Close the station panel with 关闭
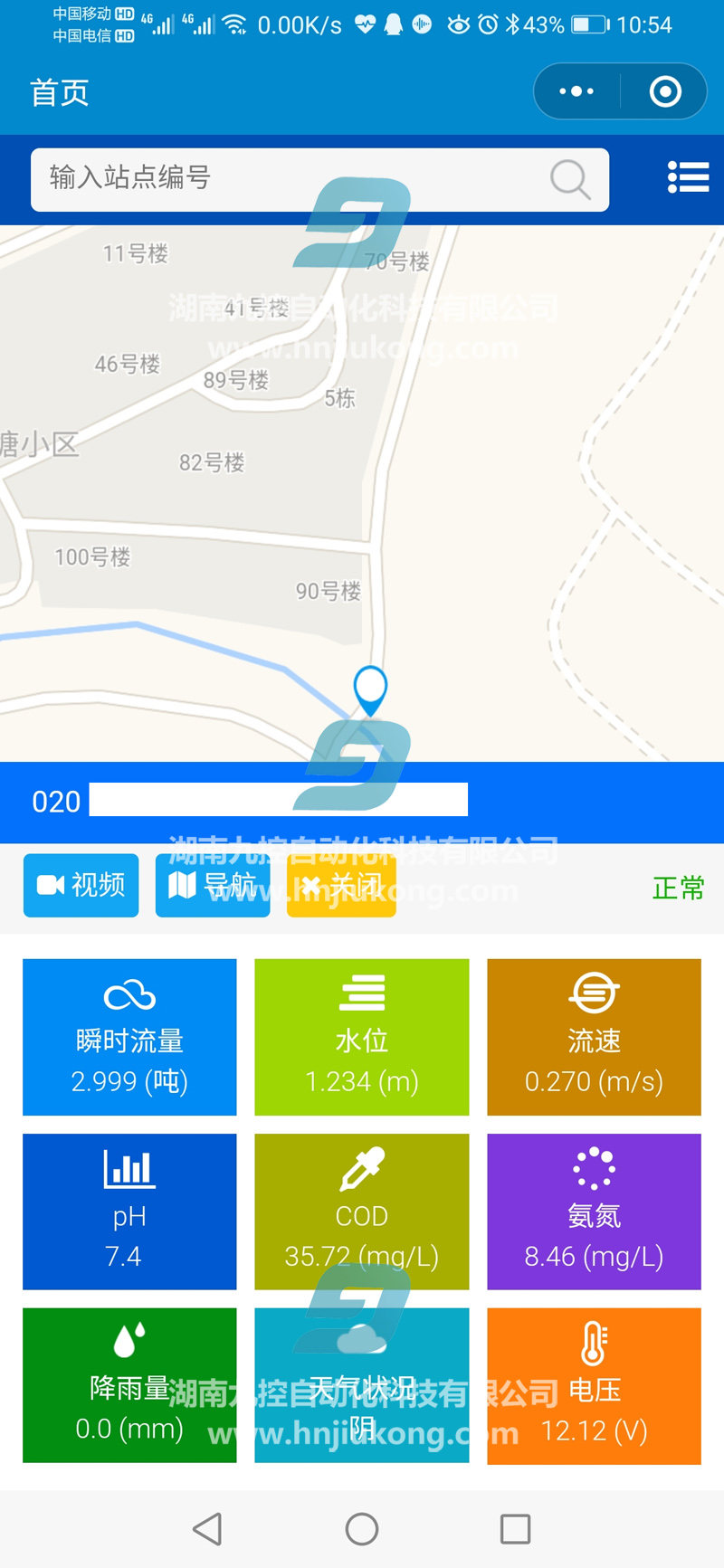The width and height of the screenshot is (724, 1568). 341,885
